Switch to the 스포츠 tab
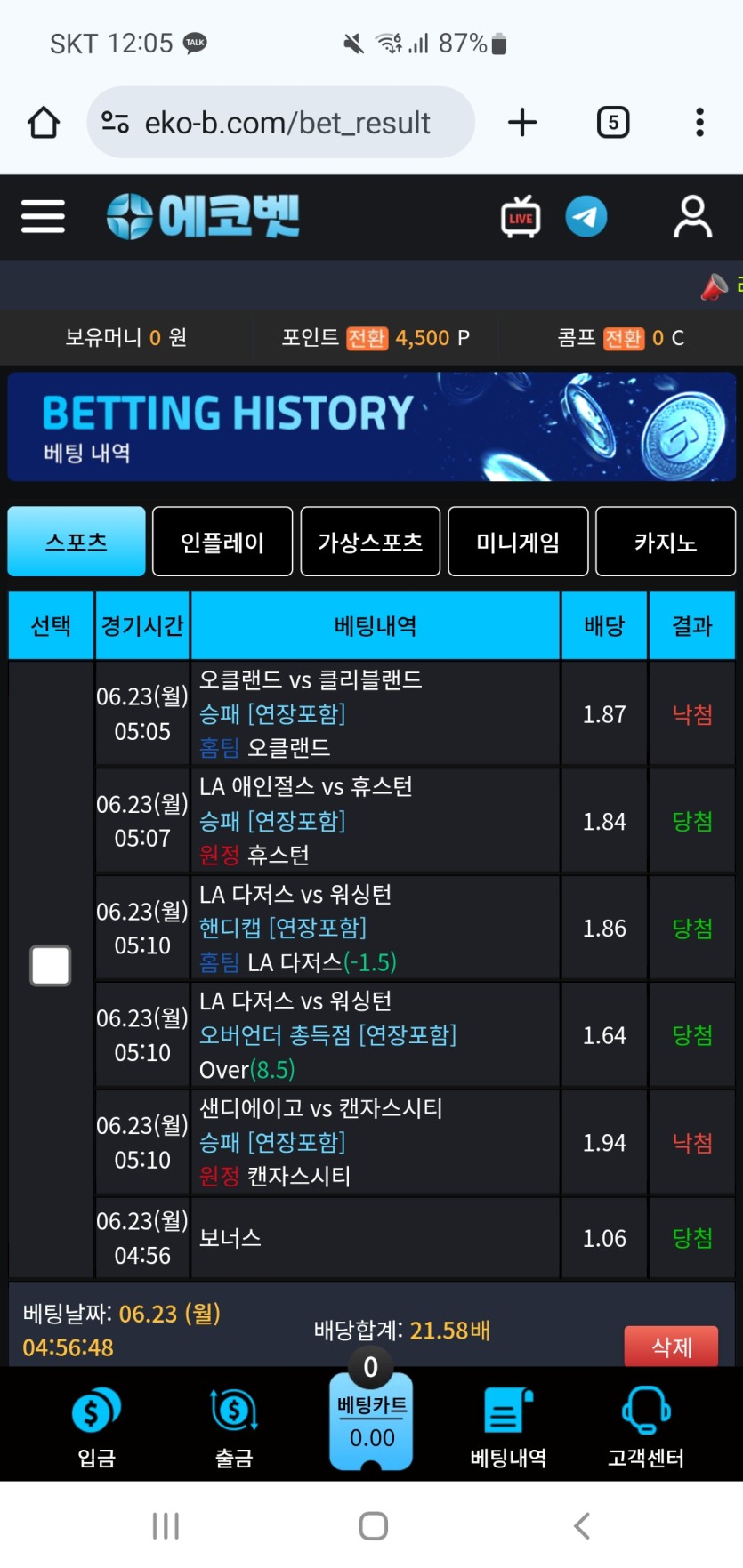Screen dimensions: 743x1568 coord(77,542)
